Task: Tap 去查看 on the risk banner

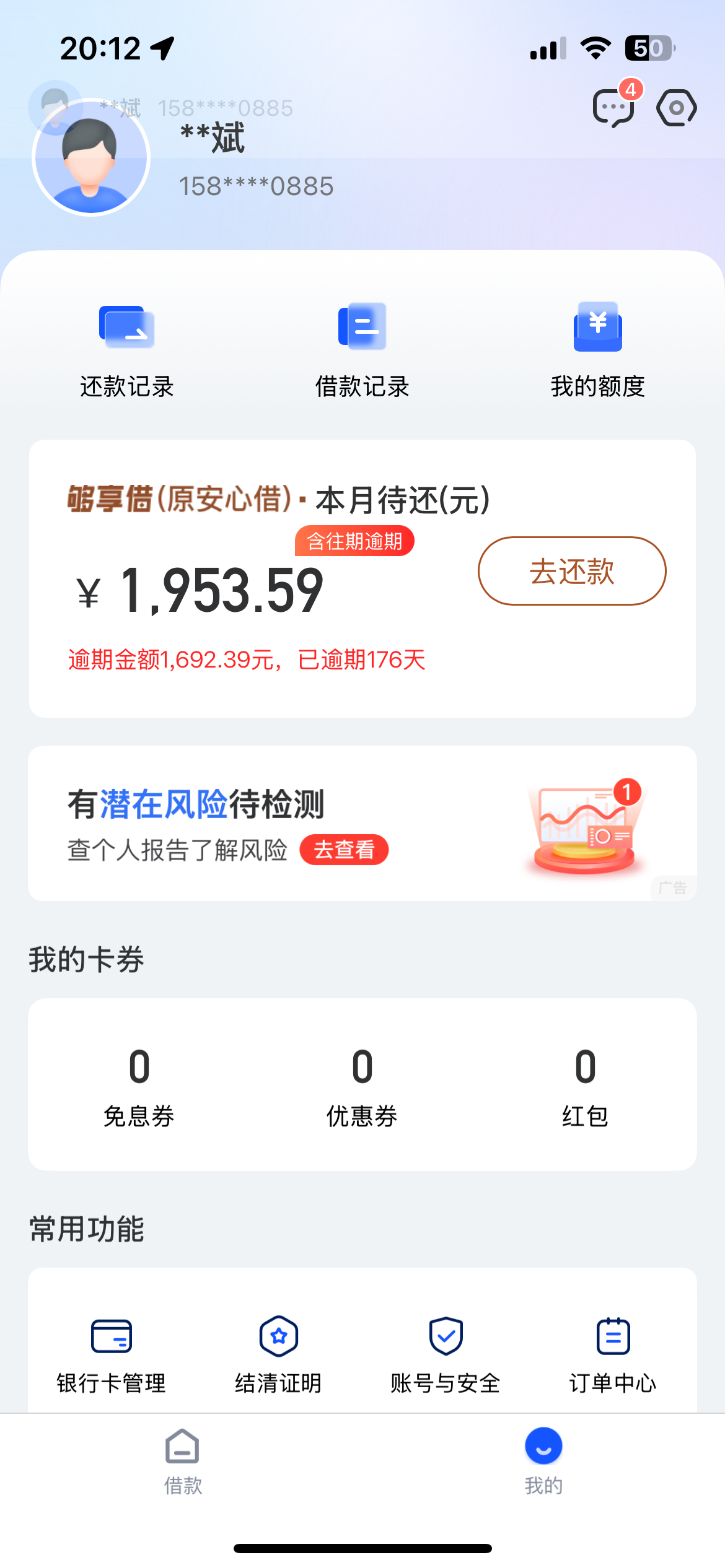Action: coord(344,850)
